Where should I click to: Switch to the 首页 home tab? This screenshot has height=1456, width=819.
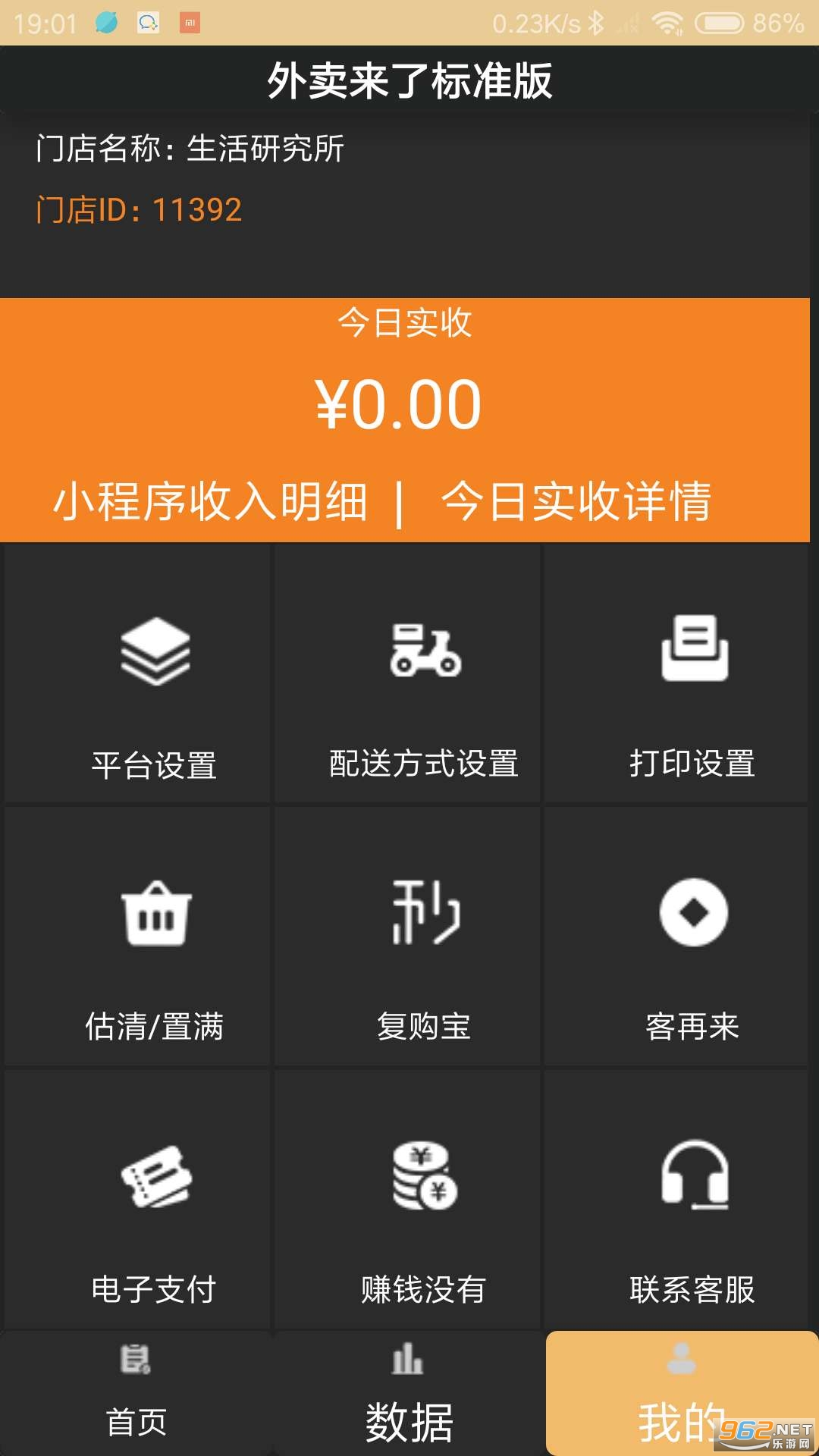coord(136,1394)
